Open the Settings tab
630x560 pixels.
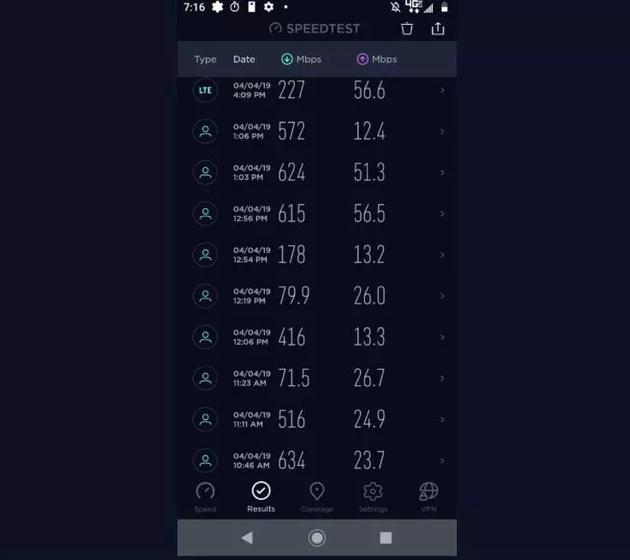point(373,497)
